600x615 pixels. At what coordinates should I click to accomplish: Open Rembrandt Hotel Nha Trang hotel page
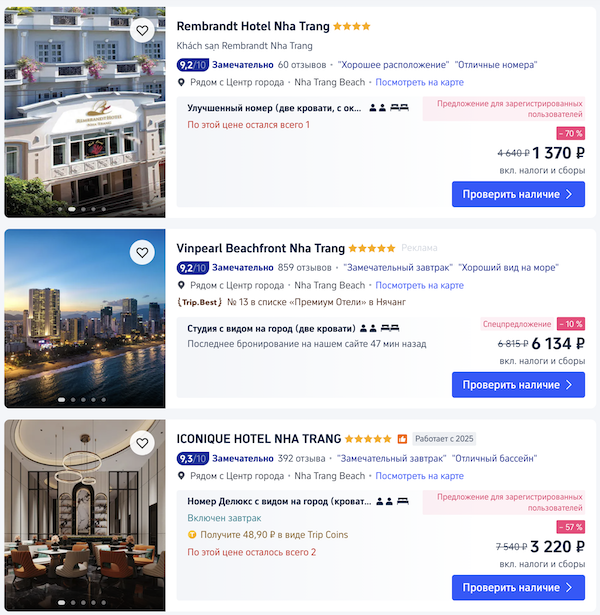tap(253, 26)
